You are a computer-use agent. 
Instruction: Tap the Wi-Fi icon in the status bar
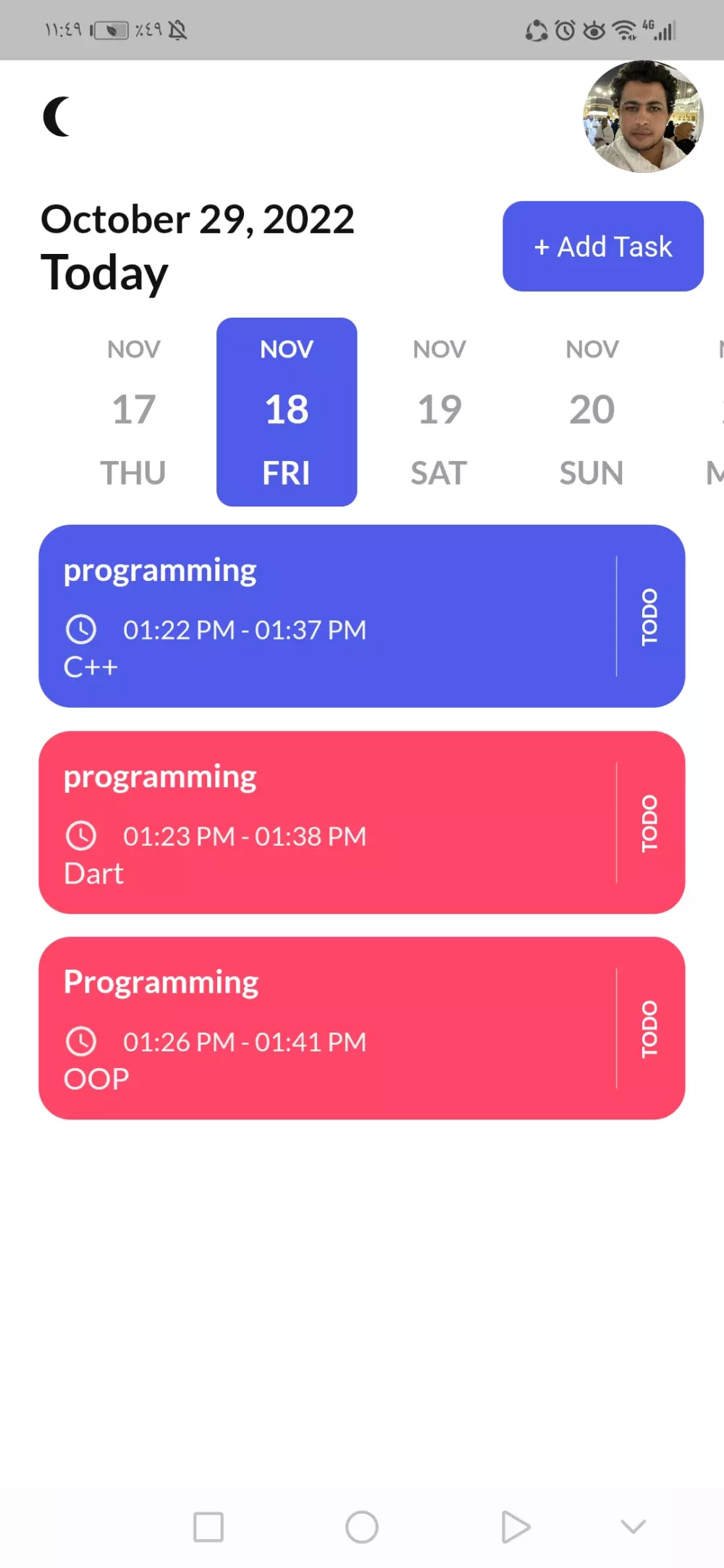[623, 30]
